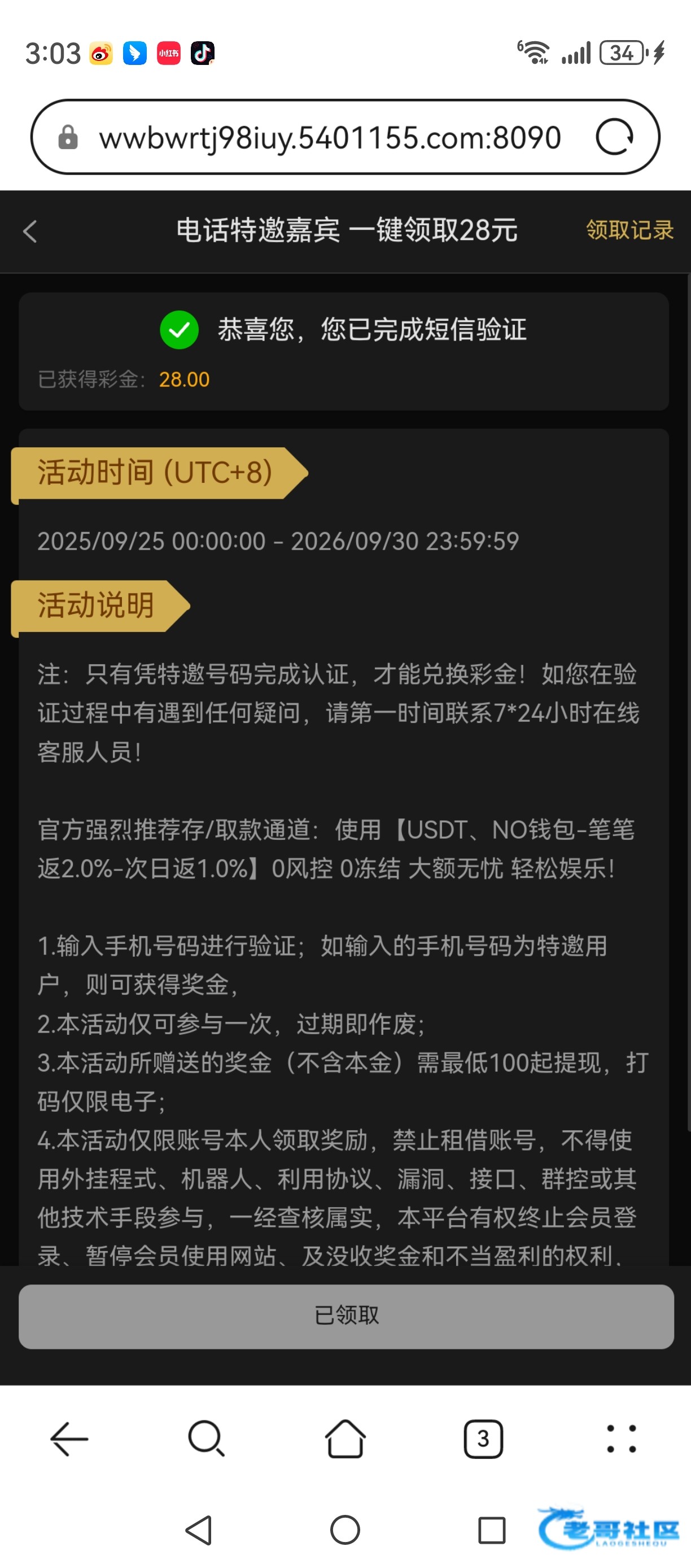Go to the browser home page
Viewport: 691px width, 1568px height.
[x=345, y=1439]
